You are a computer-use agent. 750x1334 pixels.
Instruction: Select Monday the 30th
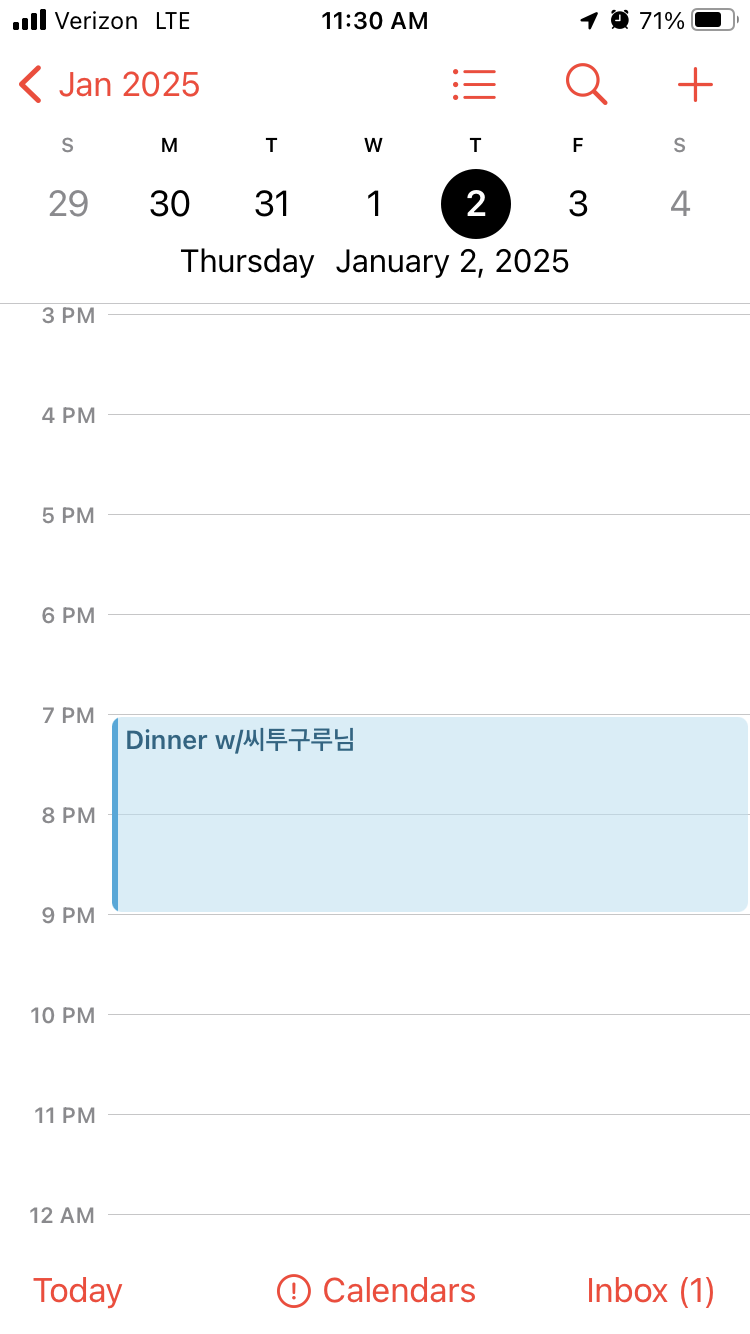pos(170,204)
